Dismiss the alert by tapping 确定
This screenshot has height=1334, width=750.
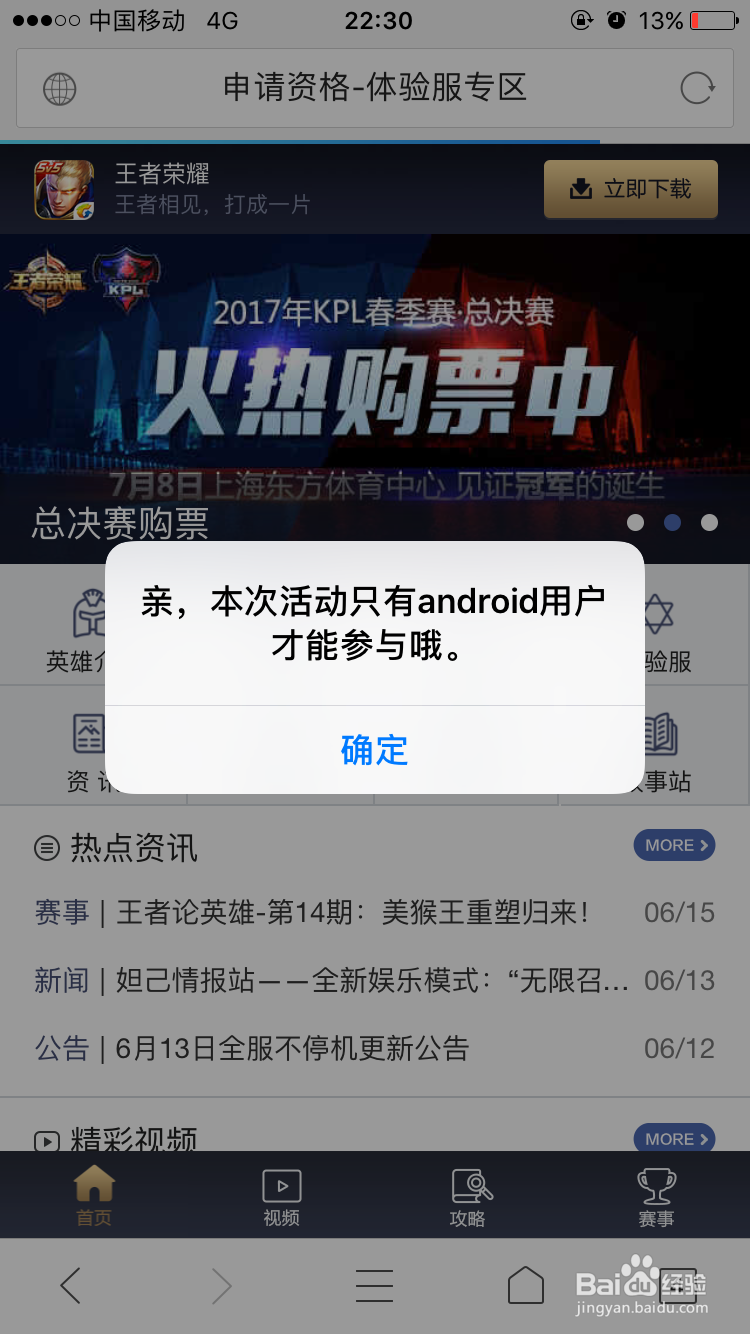tap(374, 751)
